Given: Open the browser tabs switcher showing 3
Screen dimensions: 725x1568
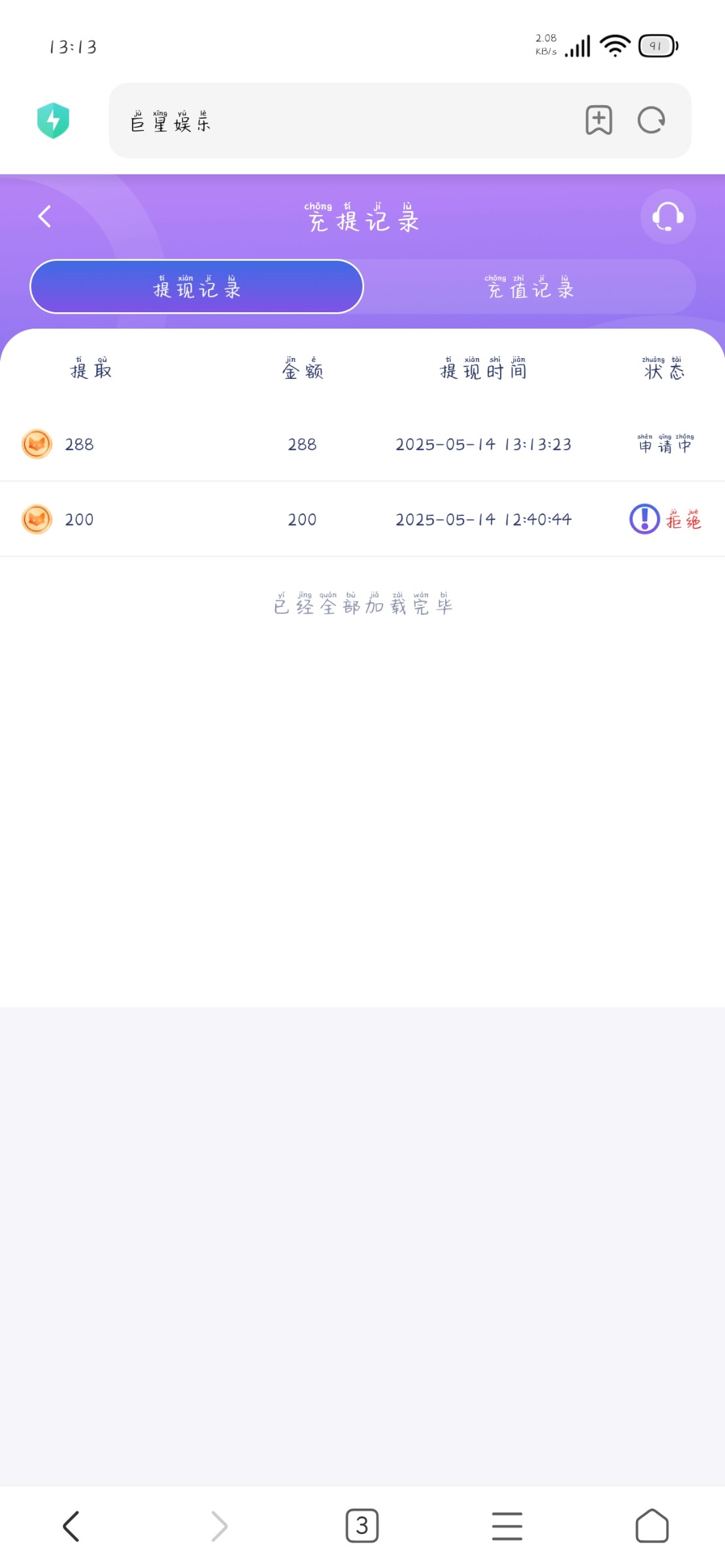Looking at the screenshot, I should (362, 1526).
